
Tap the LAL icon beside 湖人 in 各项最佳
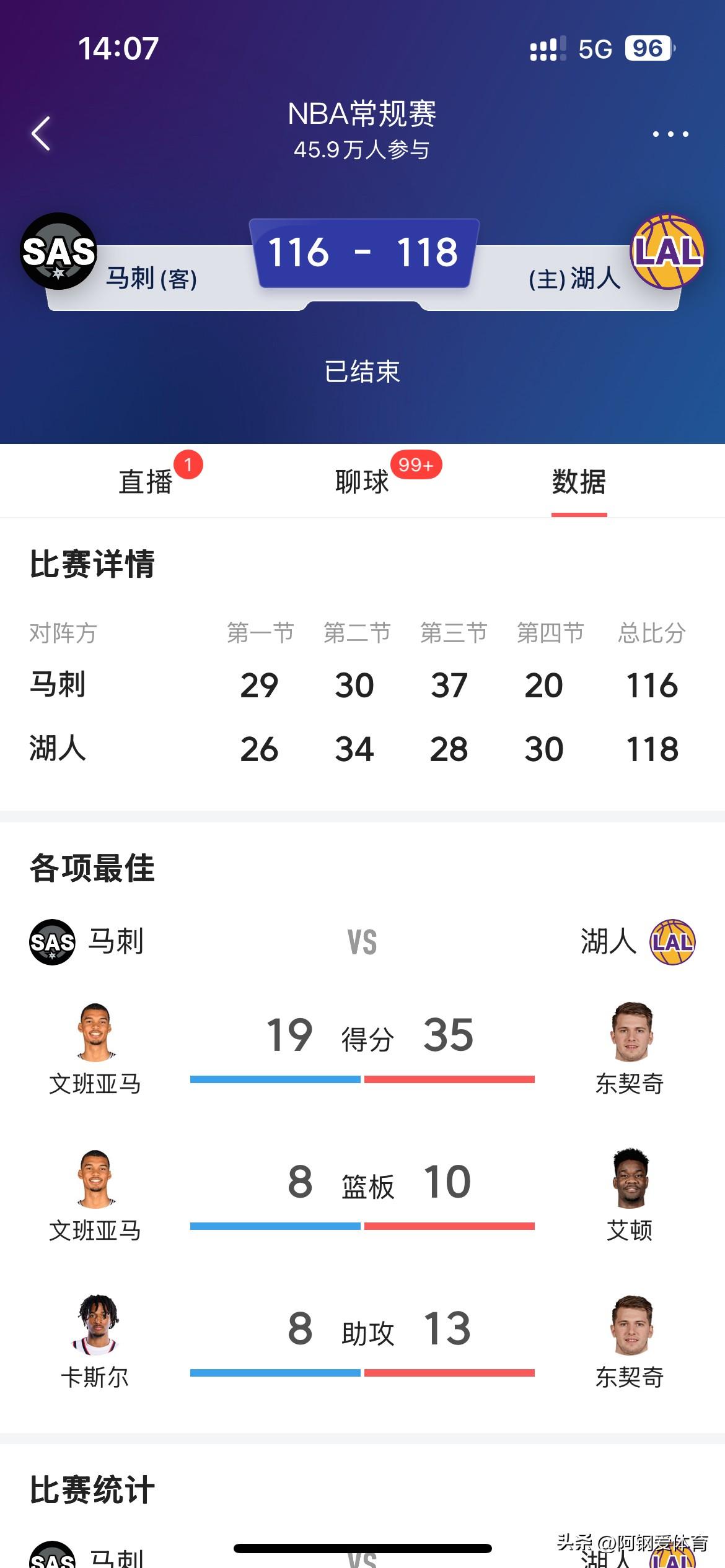pos(672,943)
